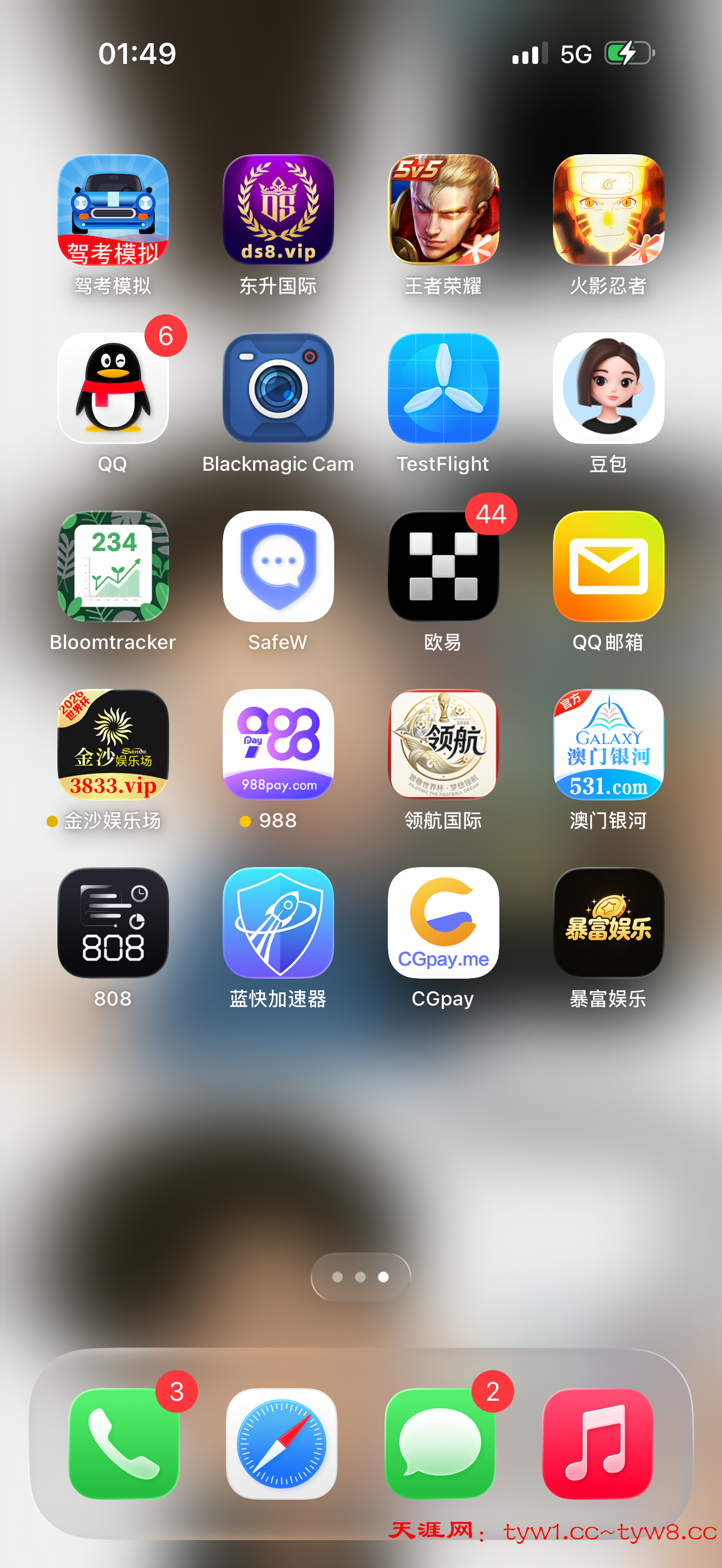The width and height of the screenshot is (722, 1568).
Task: Open QQ with 6 notifications
Action: tap(113, 388)
